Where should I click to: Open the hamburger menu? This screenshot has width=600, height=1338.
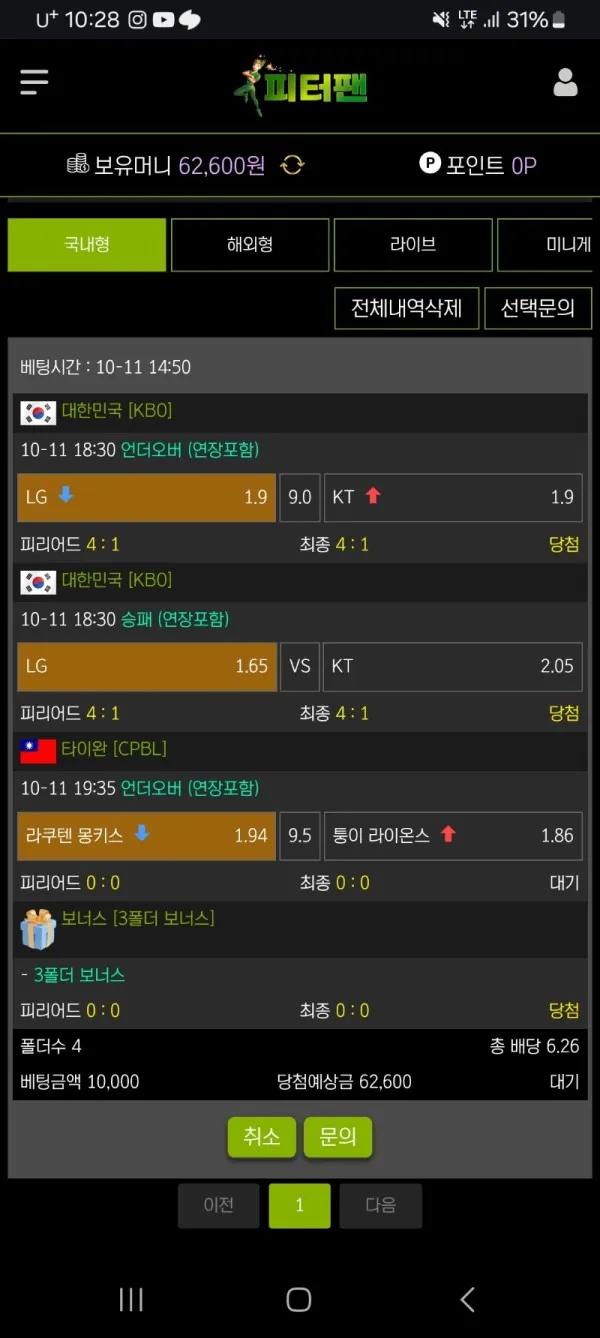tap(34, 82)
